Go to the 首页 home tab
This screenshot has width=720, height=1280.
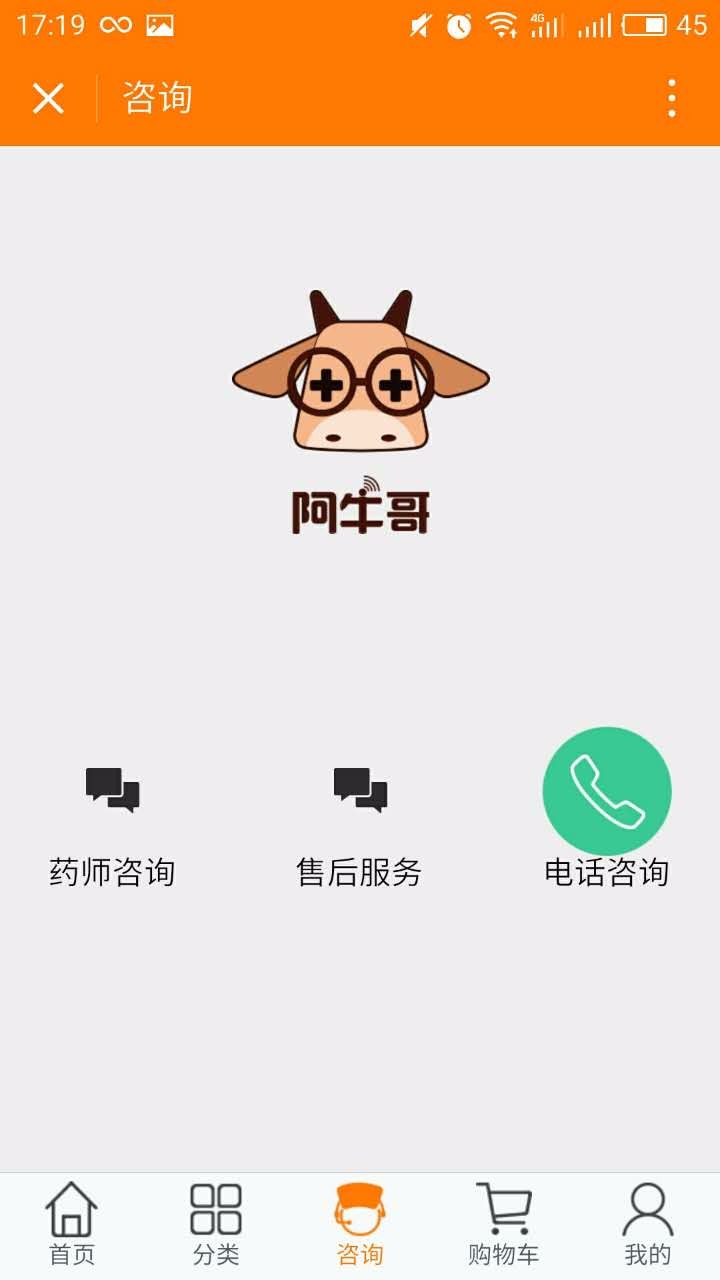pyautogui.click(x=72, y=1224)
